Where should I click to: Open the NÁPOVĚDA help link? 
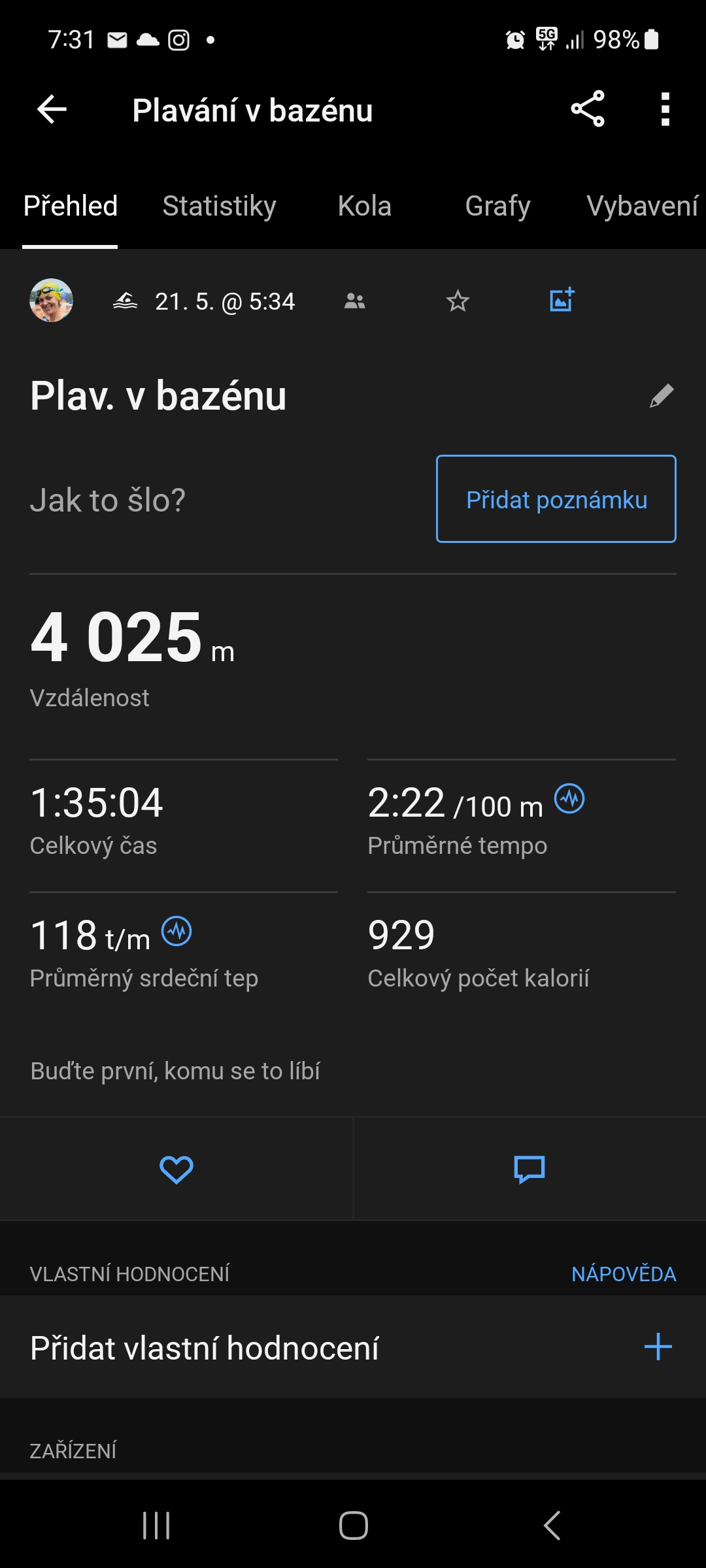pyautogui.click(x=624, y=1274)
